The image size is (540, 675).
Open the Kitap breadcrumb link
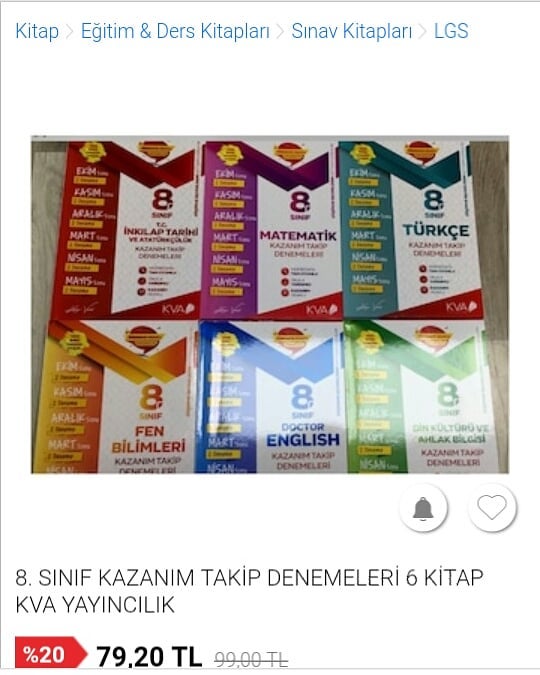(x=37, y=31)
